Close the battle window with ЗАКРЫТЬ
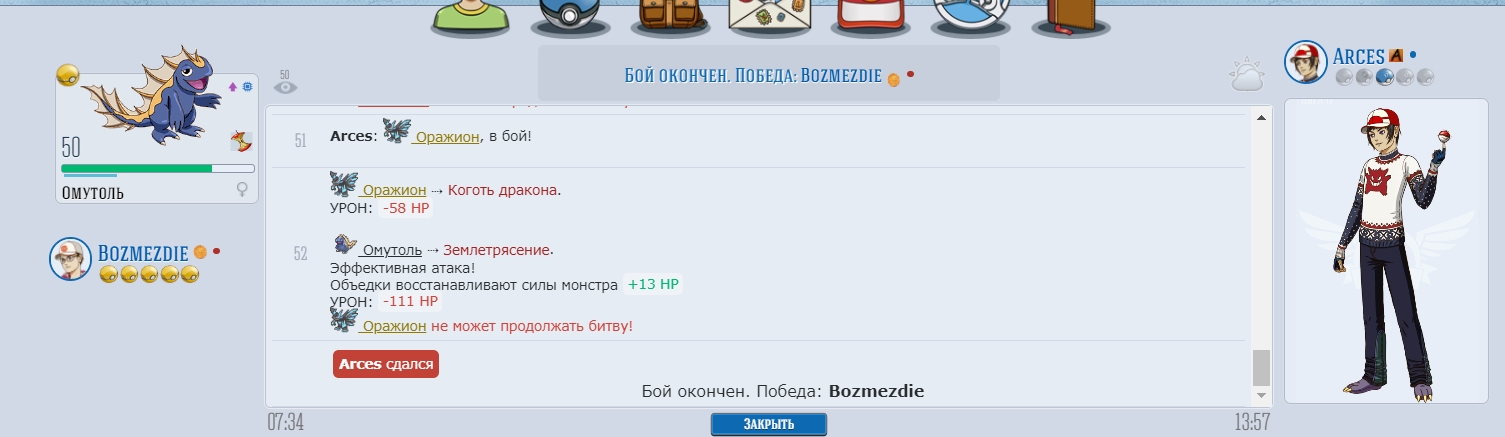The image size is (1505, 437). click(x=768, y=424)
